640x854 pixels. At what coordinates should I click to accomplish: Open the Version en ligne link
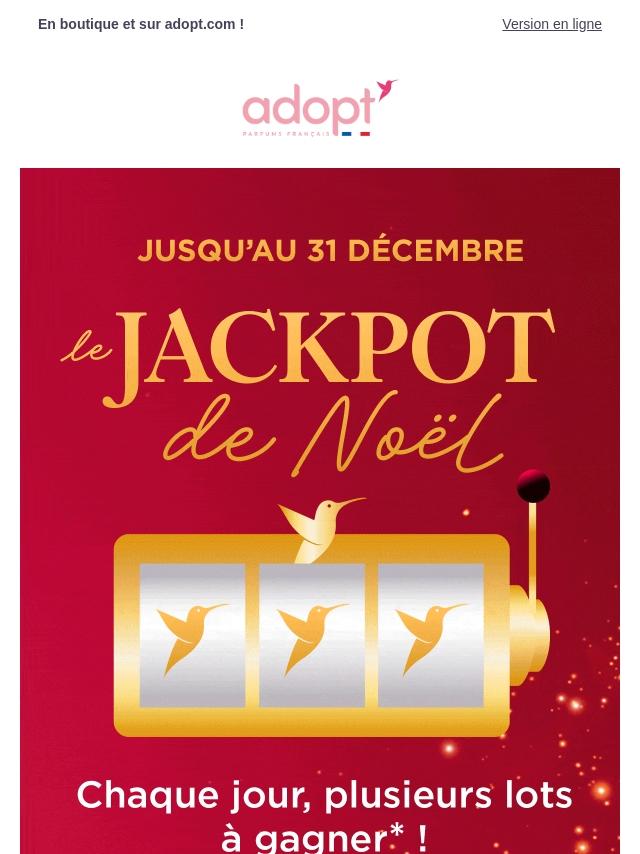(551, 24)
